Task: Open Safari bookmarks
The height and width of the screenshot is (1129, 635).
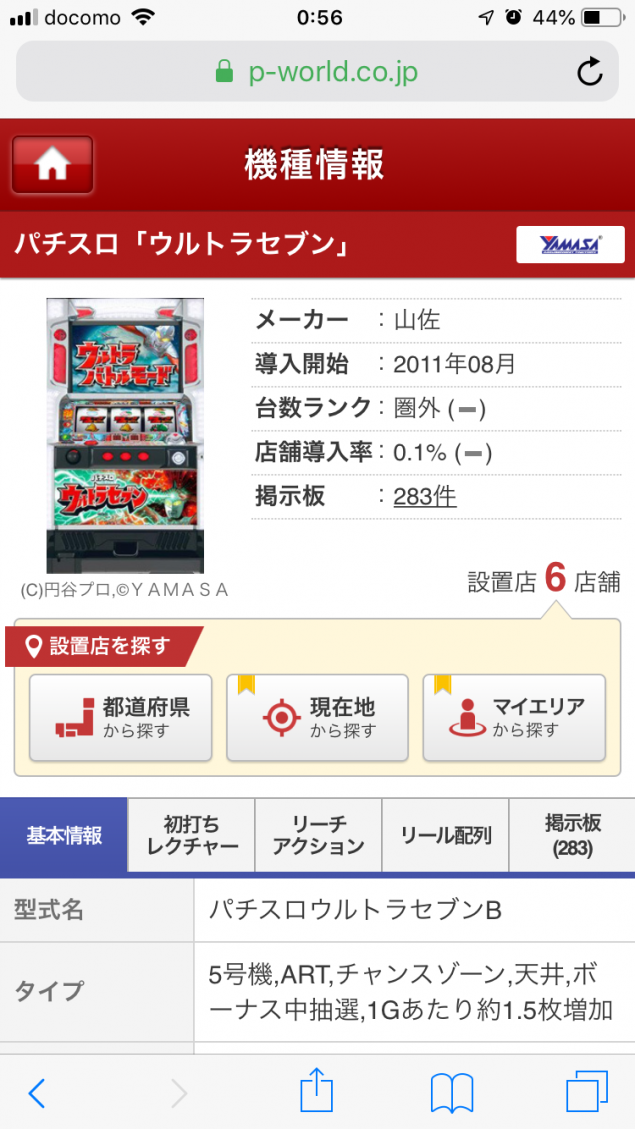Action: coord(451,1092)
